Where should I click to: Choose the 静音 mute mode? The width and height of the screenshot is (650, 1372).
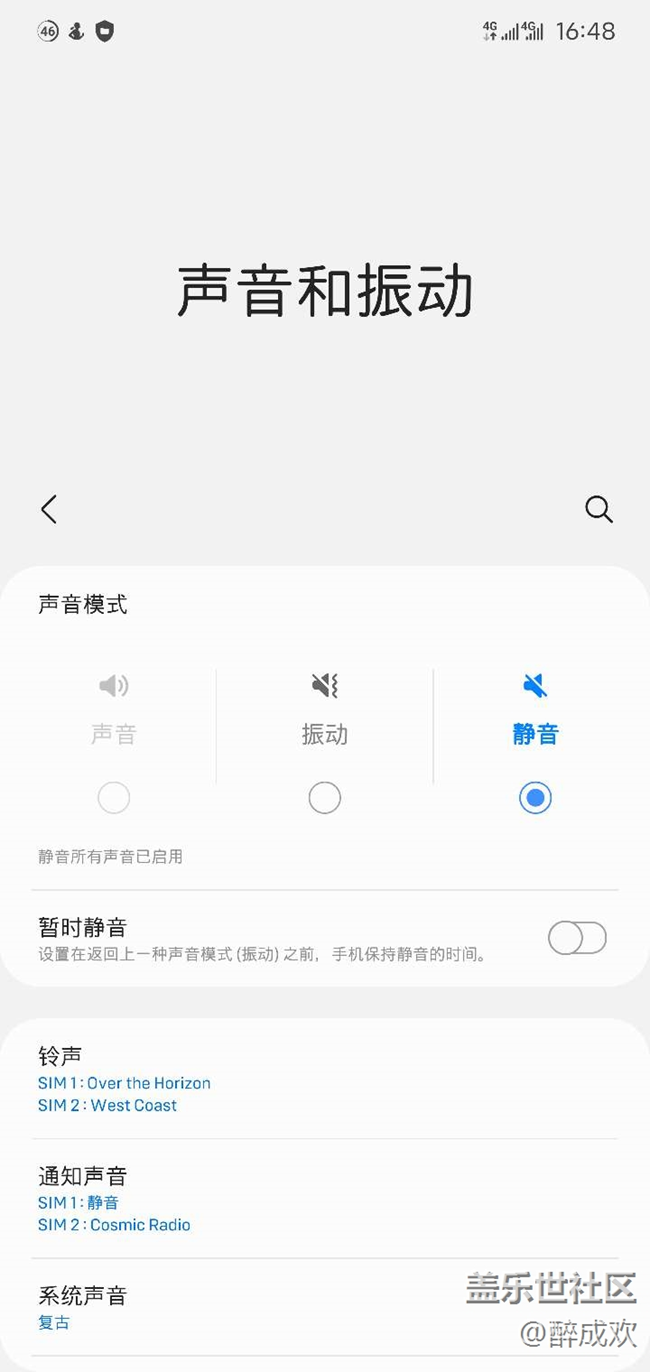coord(535,797)
